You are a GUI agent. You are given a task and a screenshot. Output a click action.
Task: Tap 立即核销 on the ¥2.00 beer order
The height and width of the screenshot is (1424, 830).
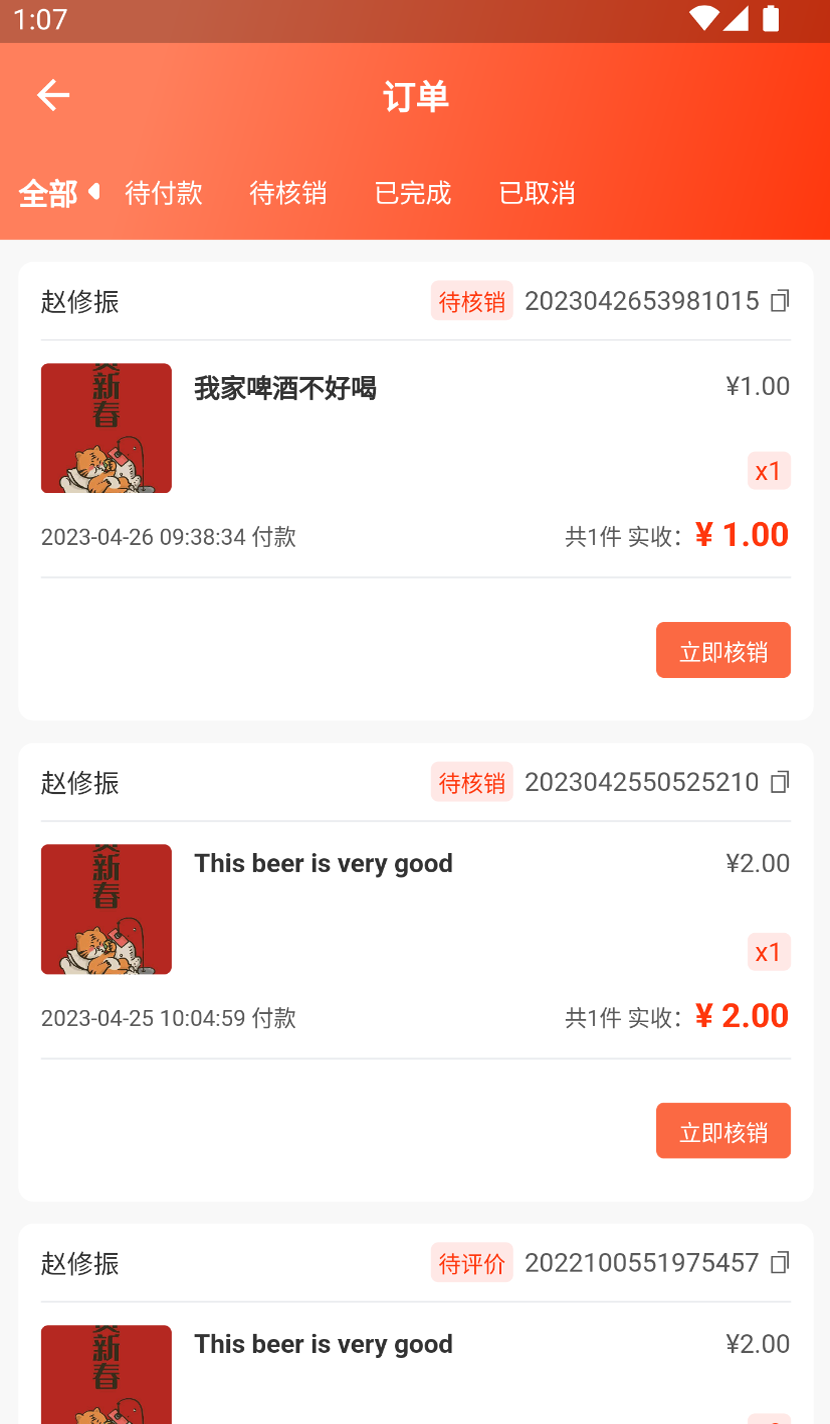(x=723, y=1130)
